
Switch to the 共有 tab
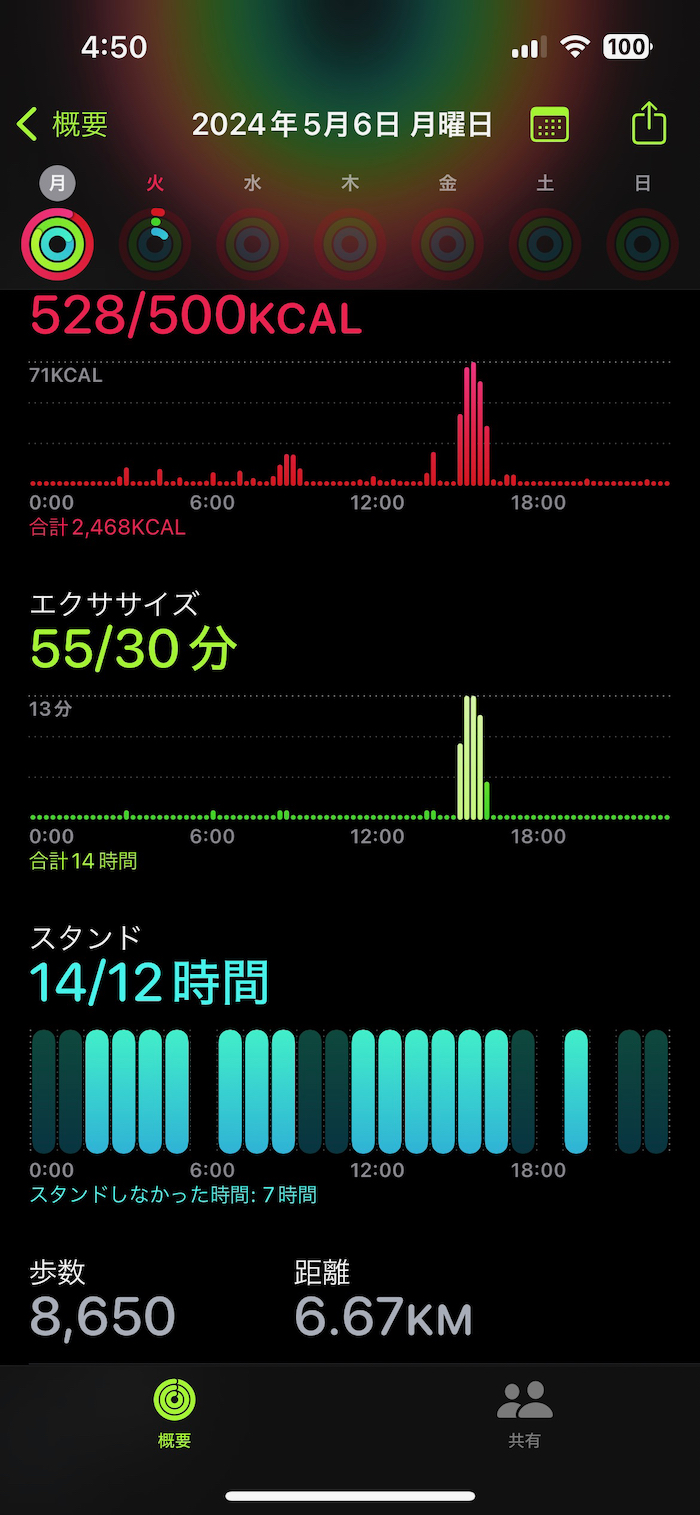[x=525, y=1412]
